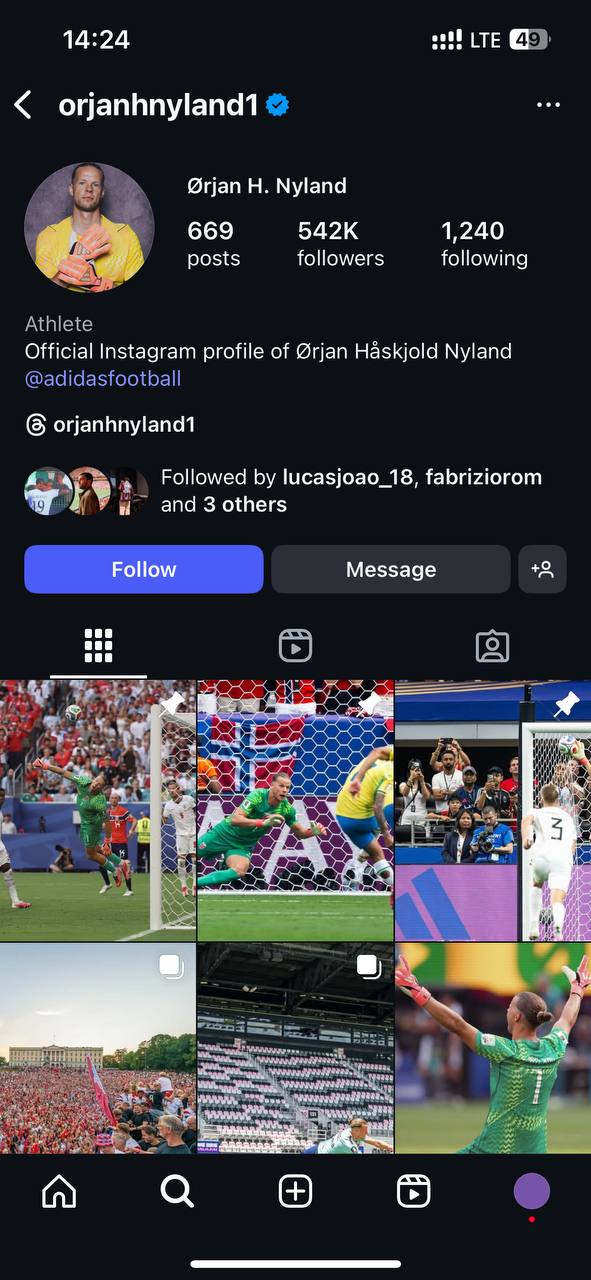Create a new post with plus icon
The height and width of the screenshot is (1280, 591).
click(x=295, y=1191)
